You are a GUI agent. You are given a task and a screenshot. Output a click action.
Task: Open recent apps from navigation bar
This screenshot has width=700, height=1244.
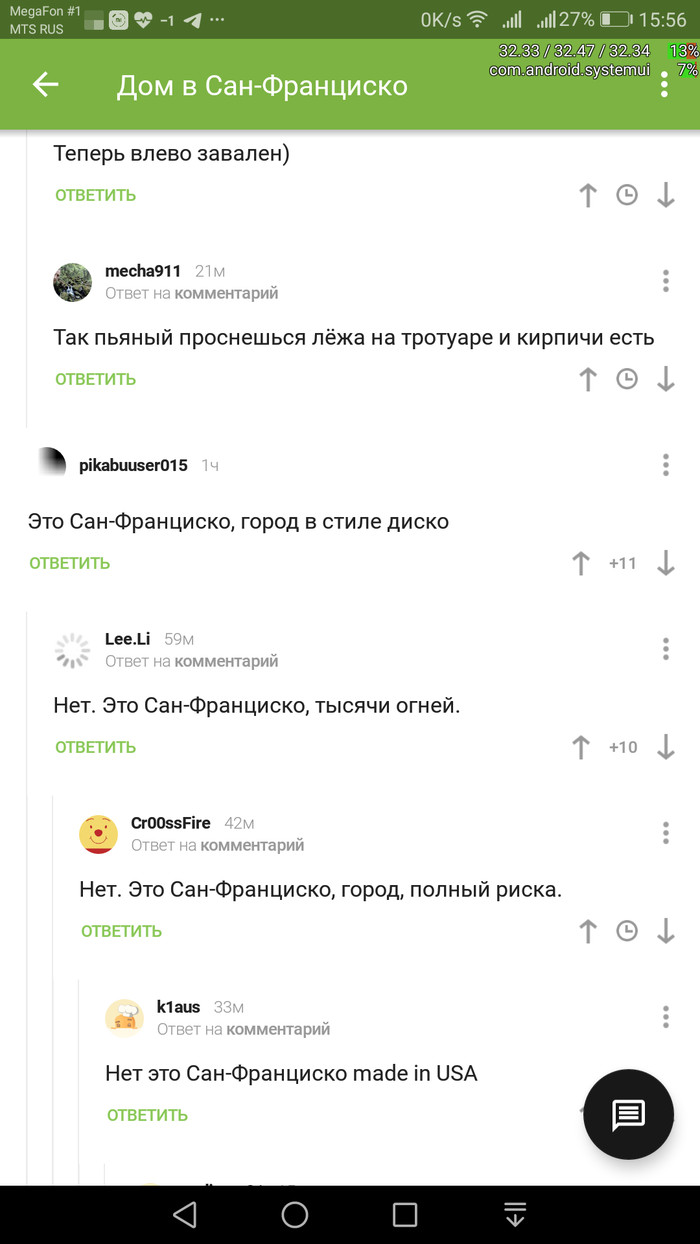(405, 1214)
